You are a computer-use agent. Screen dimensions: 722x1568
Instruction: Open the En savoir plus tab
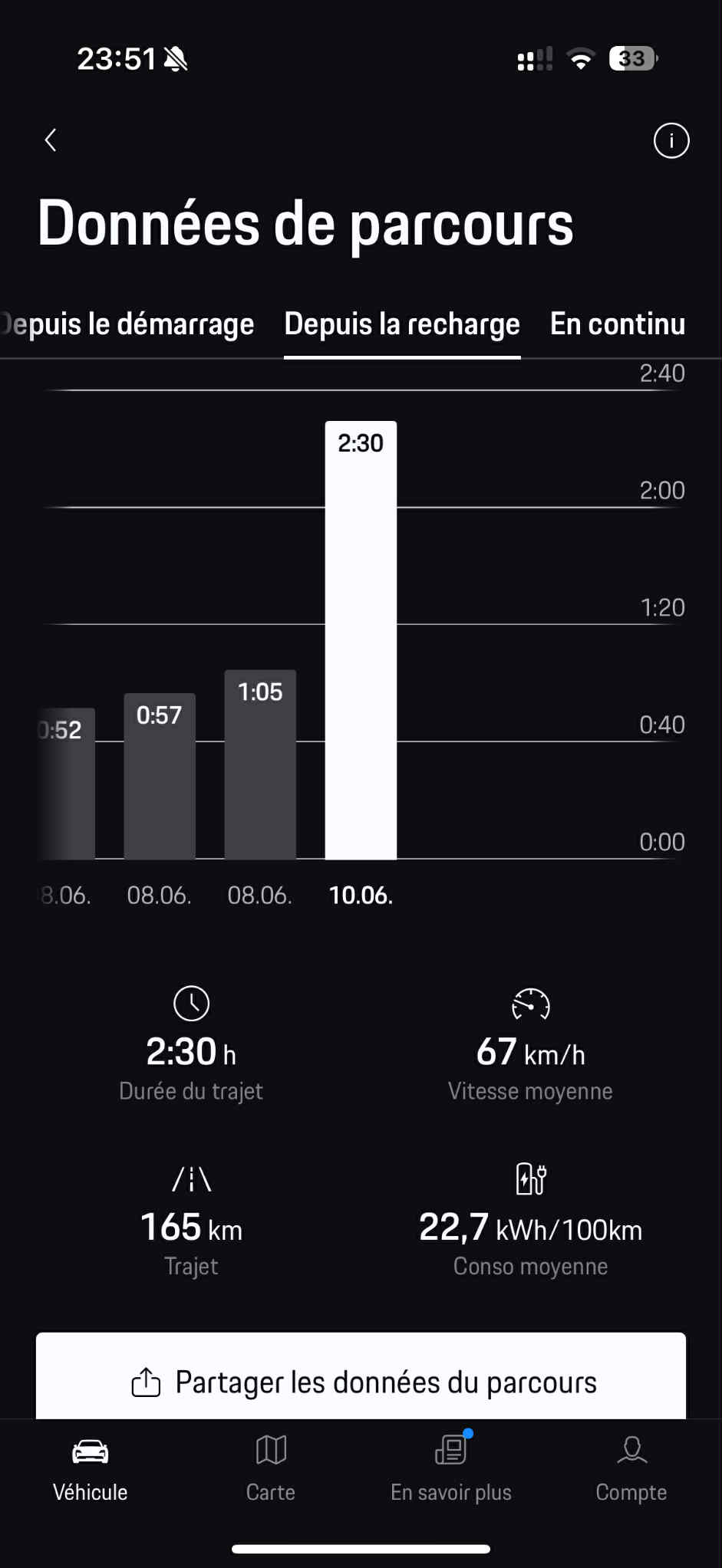451,1469
